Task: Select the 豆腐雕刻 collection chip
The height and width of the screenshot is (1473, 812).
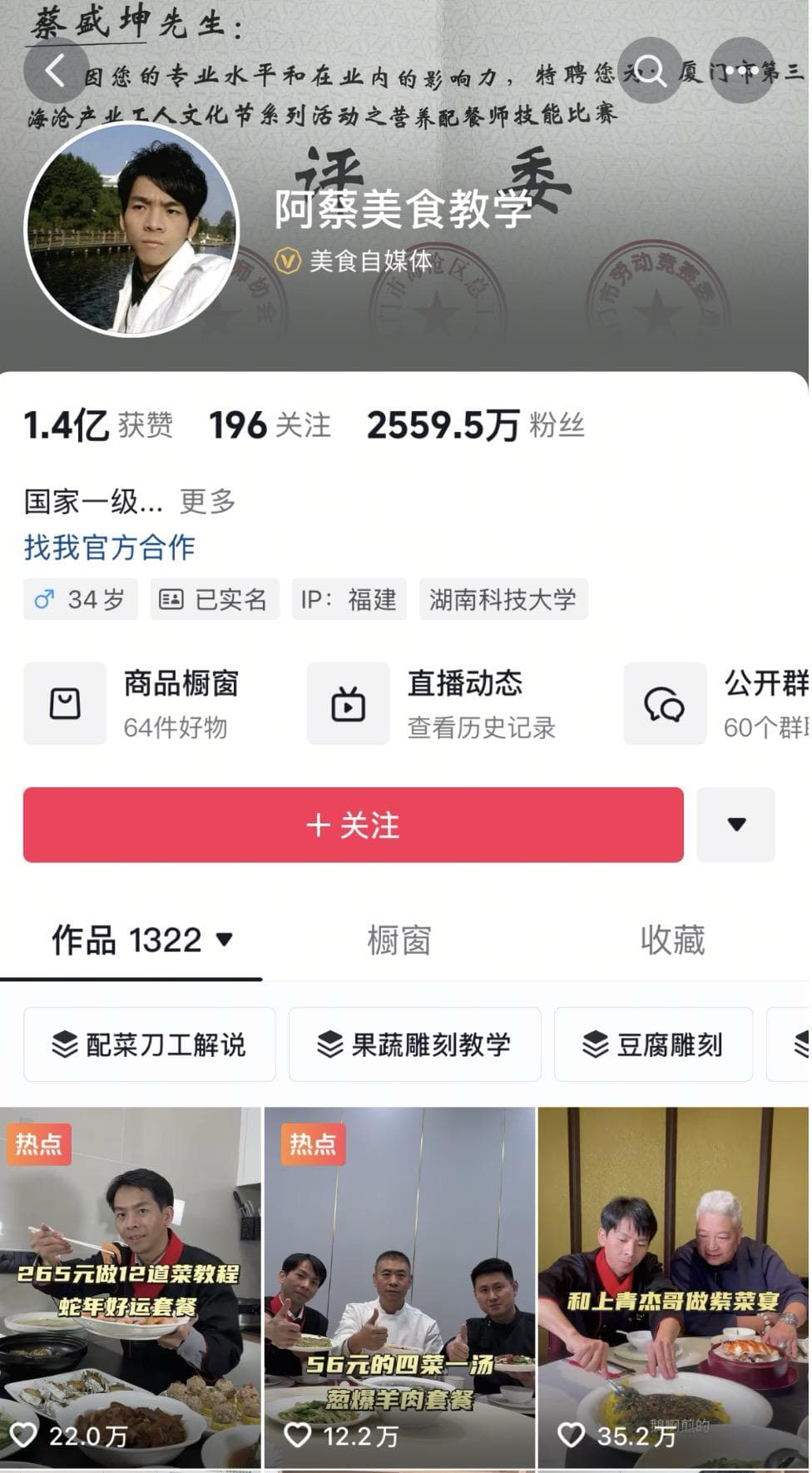Action: [x=653, y=1044]
